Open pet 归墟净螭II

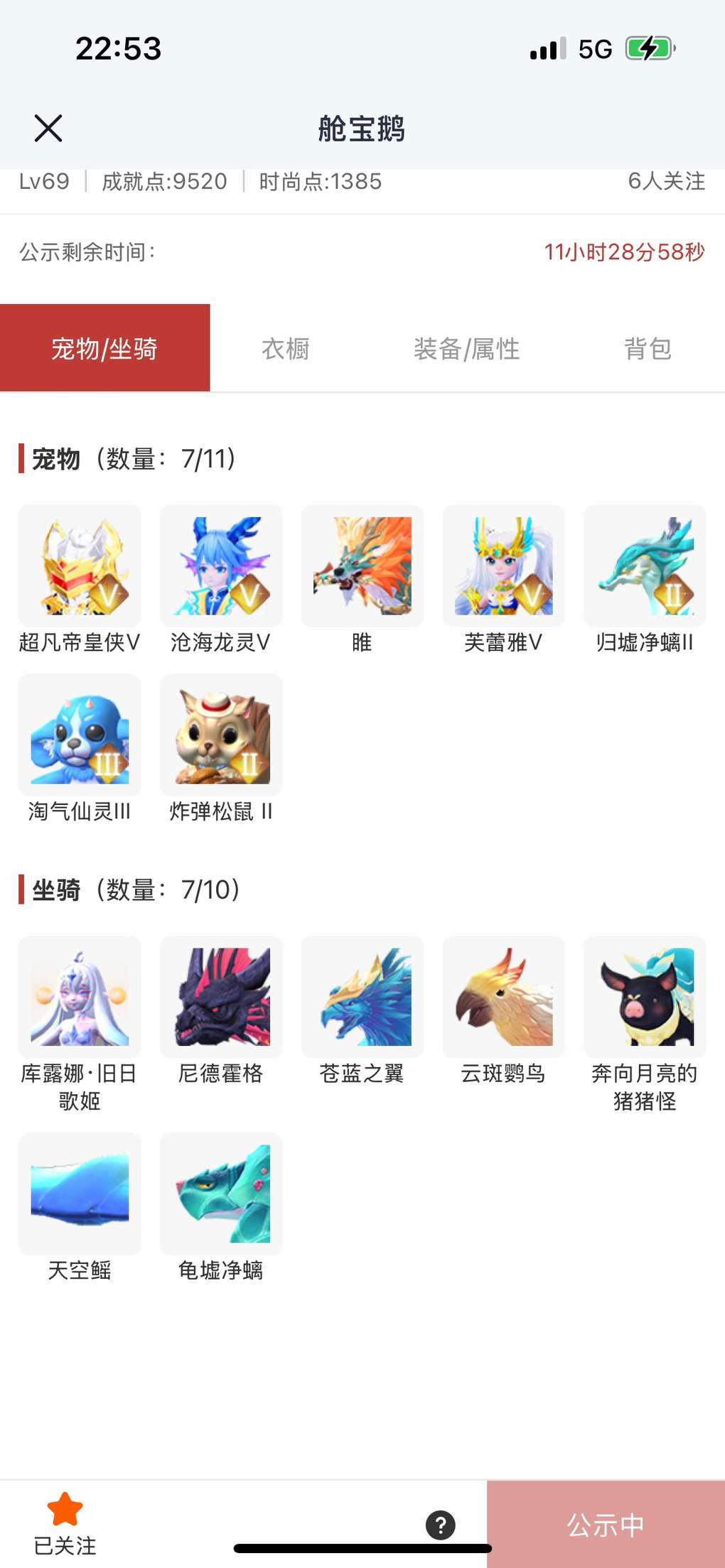pos(645,566)
